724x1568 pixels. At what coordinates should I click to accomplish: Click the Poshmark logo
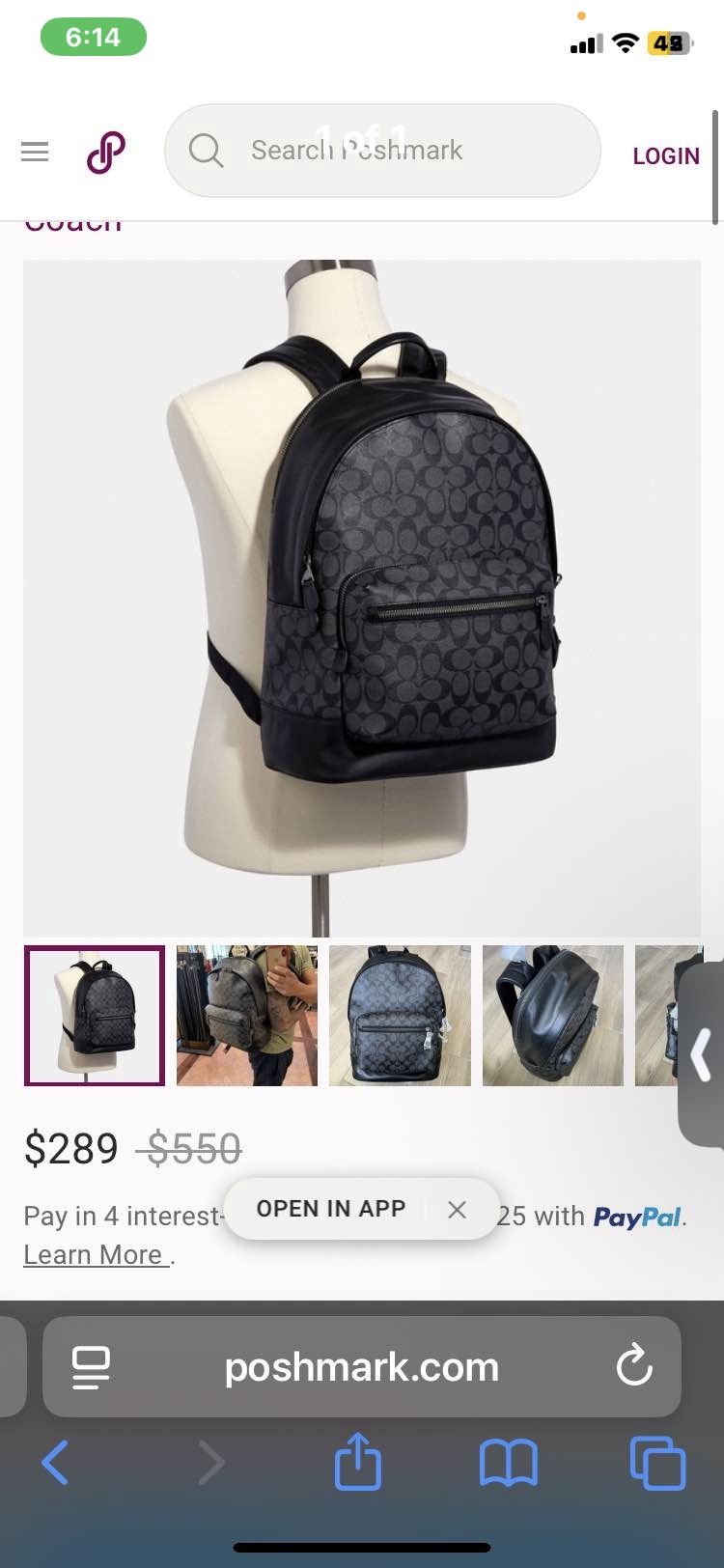[x=106, y=152]
